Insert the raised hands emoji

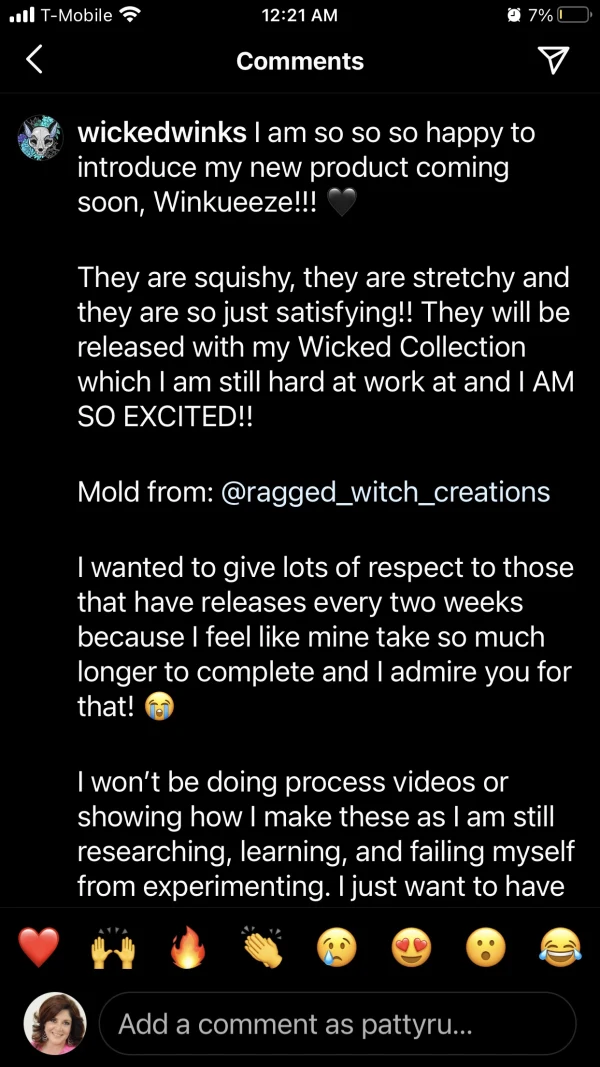click(x=113, y=945)
